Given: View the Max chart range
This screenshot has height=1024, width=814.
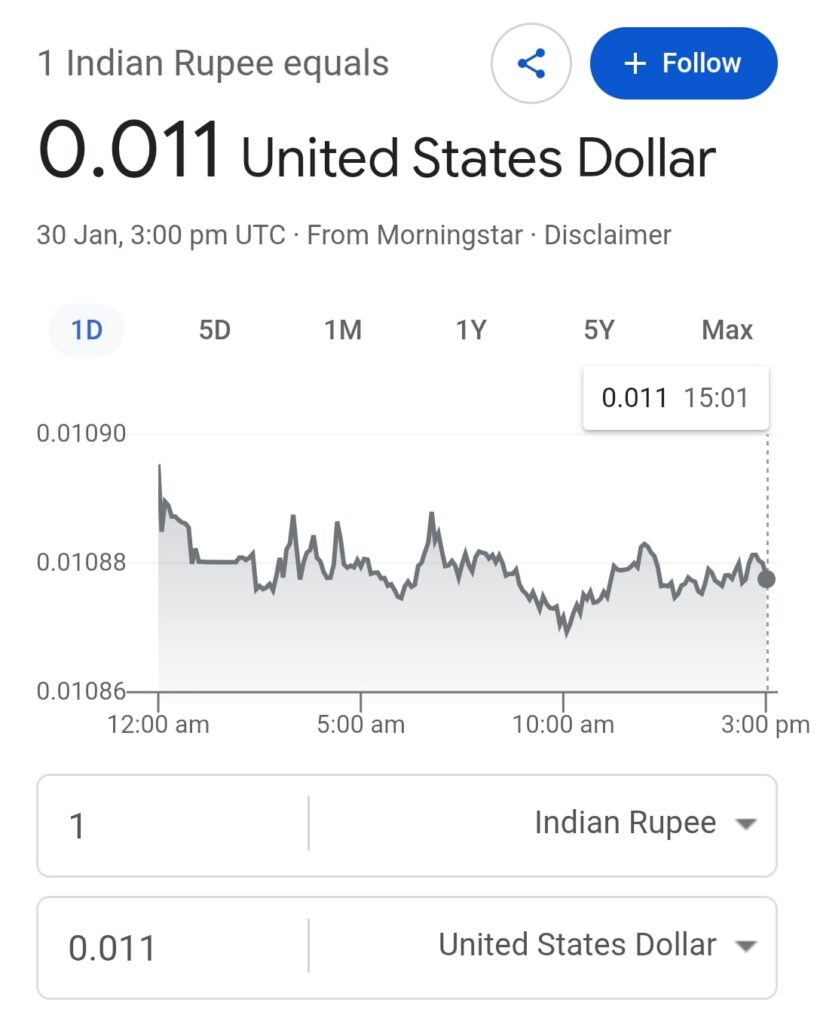Looking at the screenshot, I should click(x=727, y=330).
